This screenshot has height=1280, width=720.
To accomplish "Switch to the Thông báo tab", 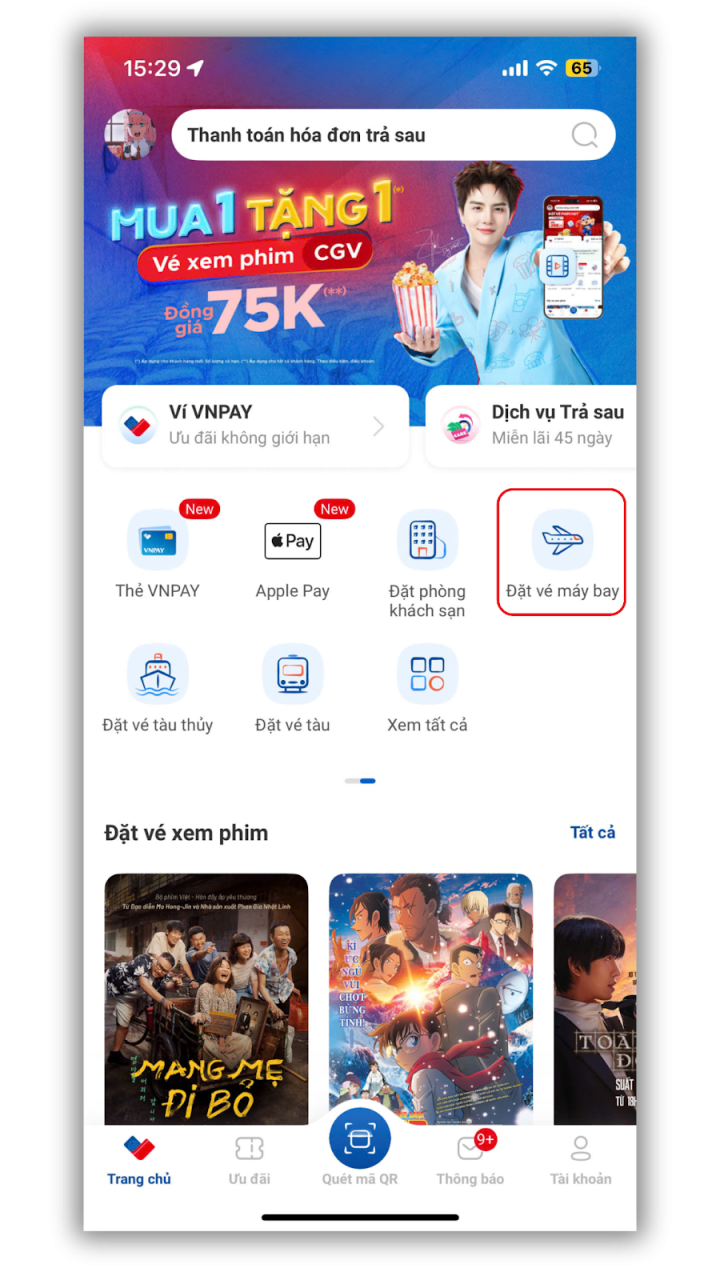I will coord(470,1160).
